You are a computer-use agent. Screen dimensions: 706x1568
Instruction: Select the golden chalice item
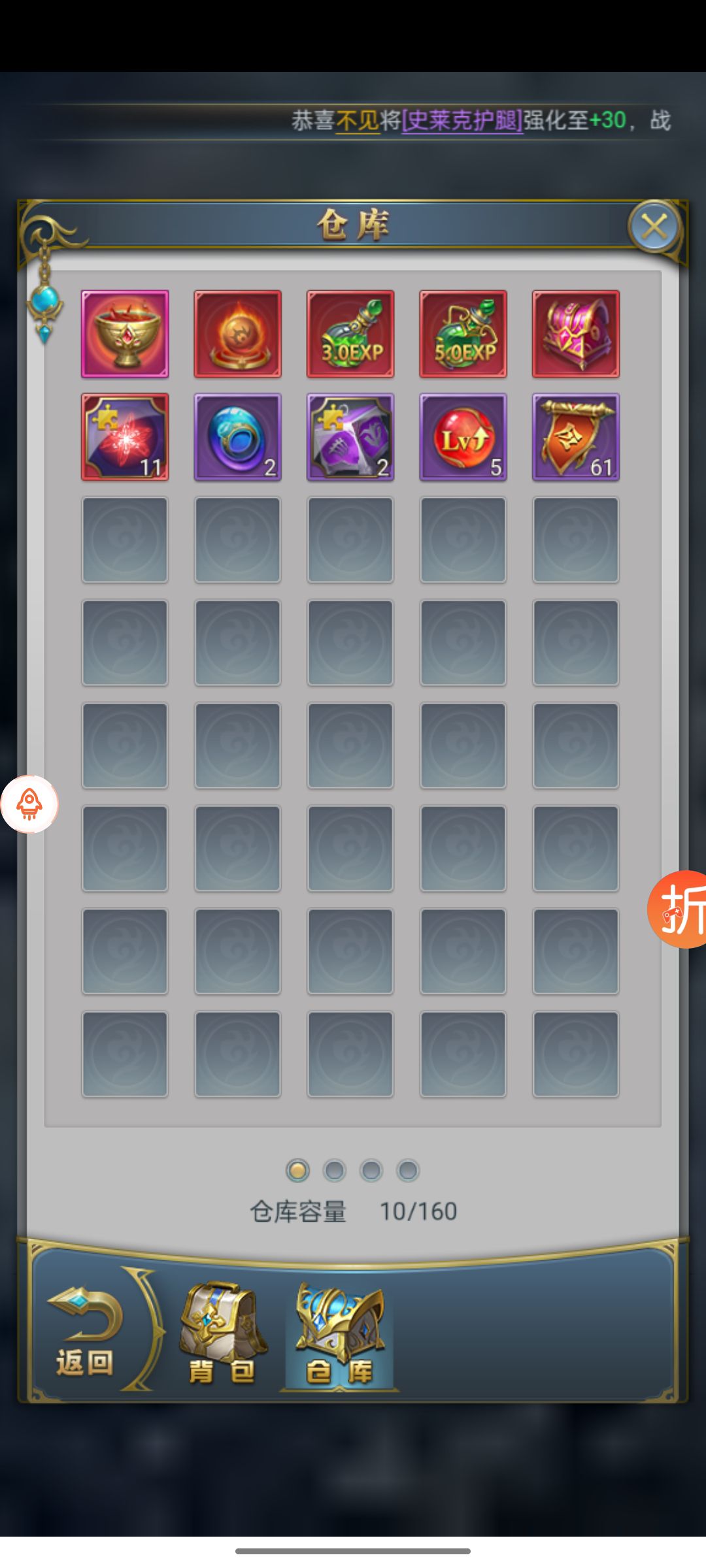[125, 334]
